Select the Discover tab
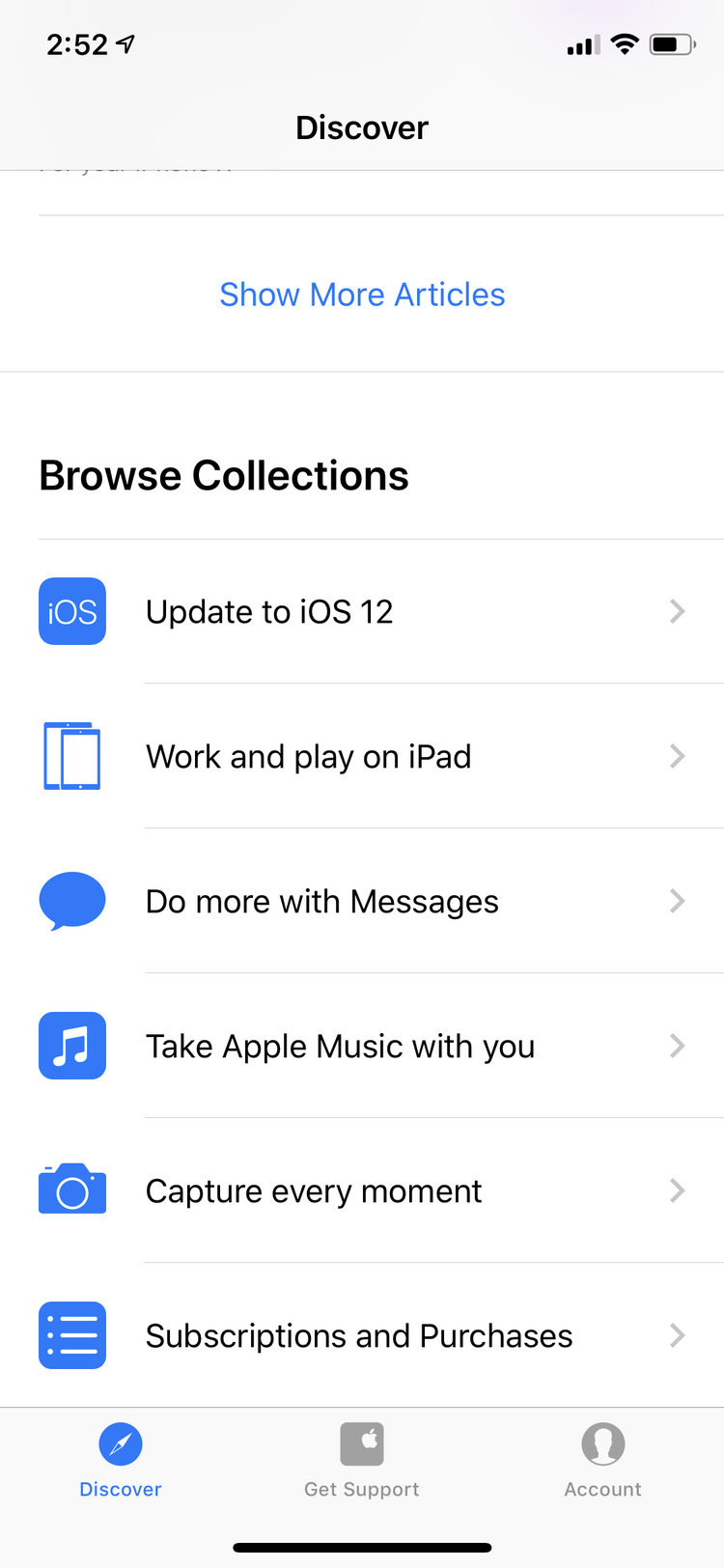 [x=121, y=1459]
